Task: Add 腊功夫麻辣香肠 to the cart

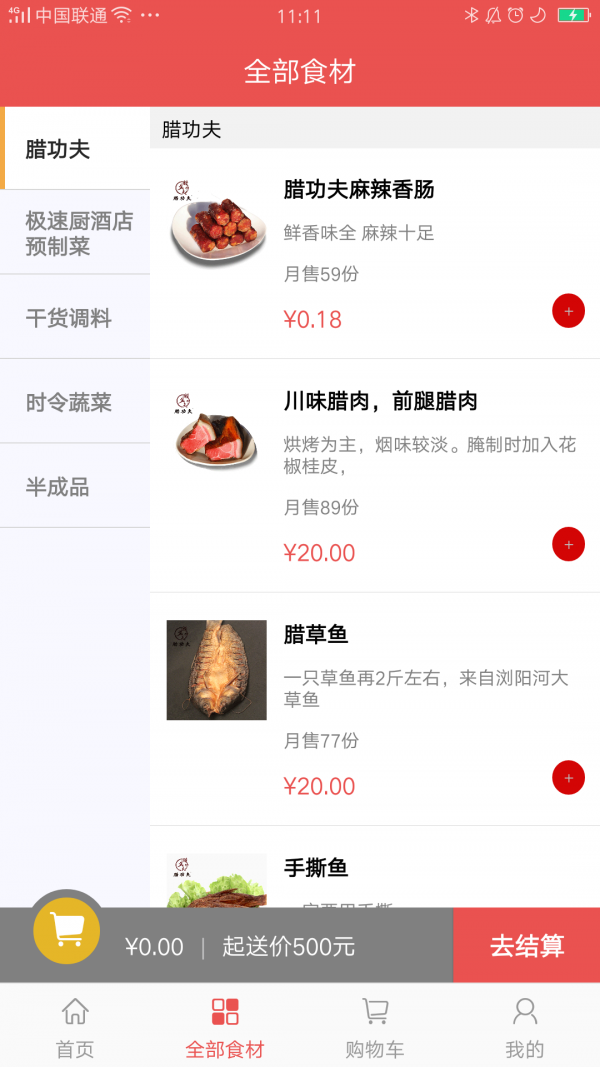Action: 568,311
